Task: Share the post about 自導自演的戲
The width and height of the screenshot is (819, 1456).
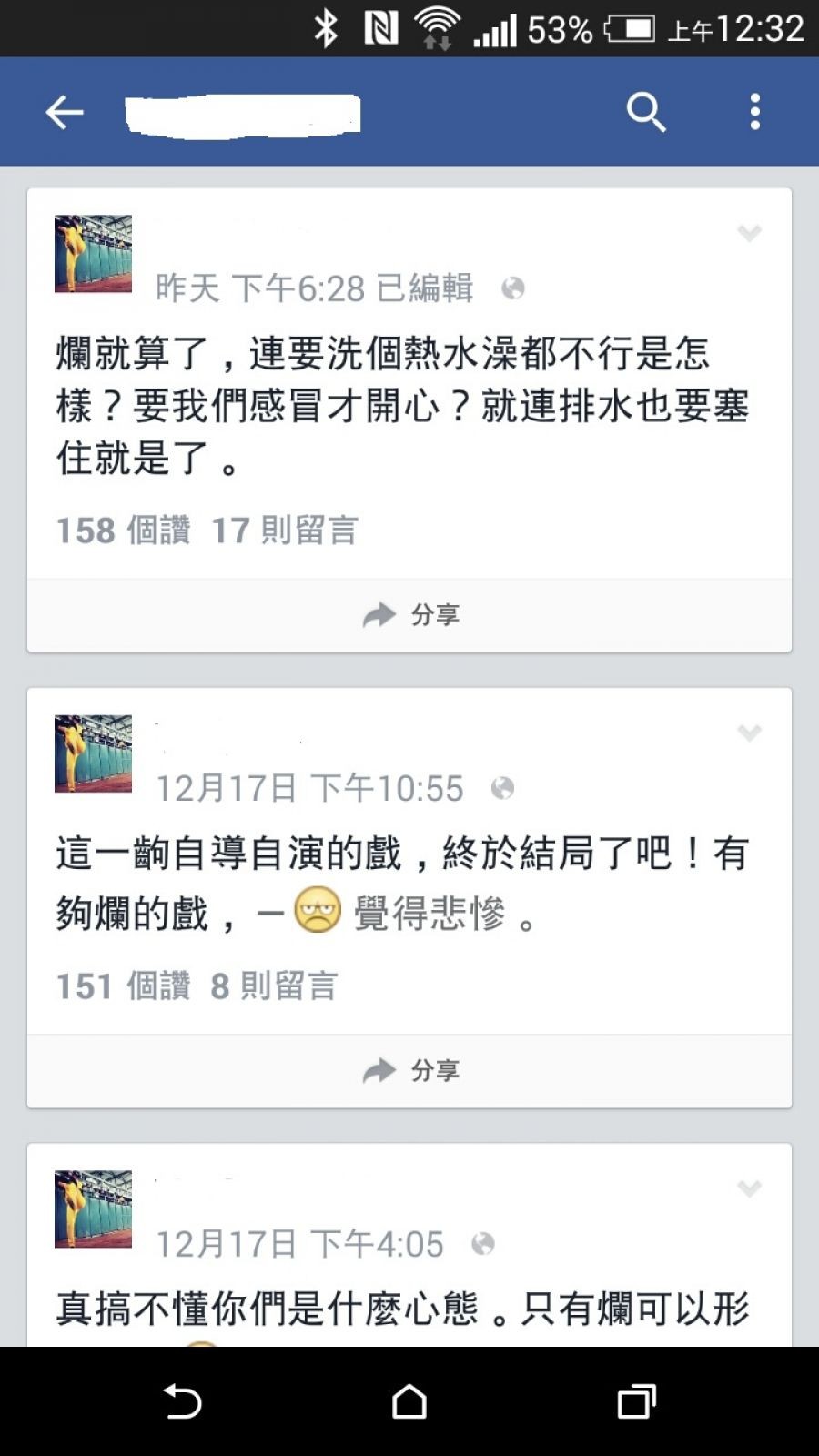Action: (x=410, y=1070)
